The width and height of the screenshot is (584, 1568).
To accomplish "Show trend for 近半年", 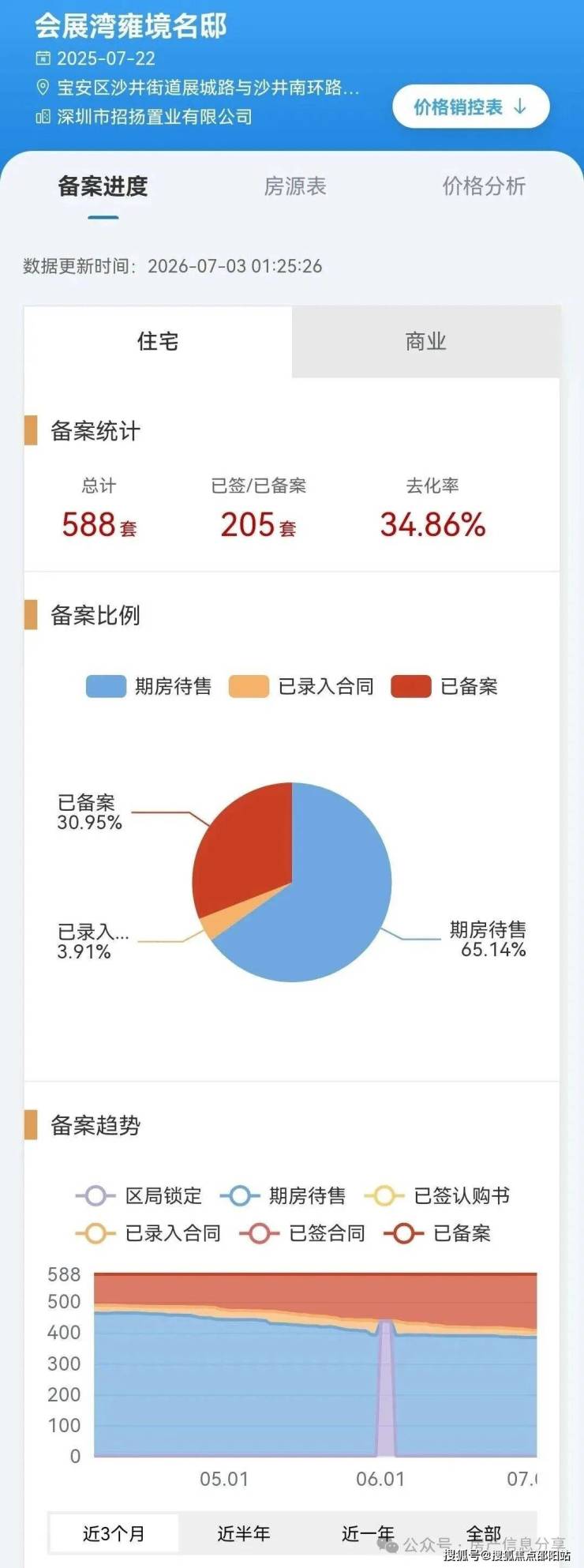I will (x=244, y=1533).
